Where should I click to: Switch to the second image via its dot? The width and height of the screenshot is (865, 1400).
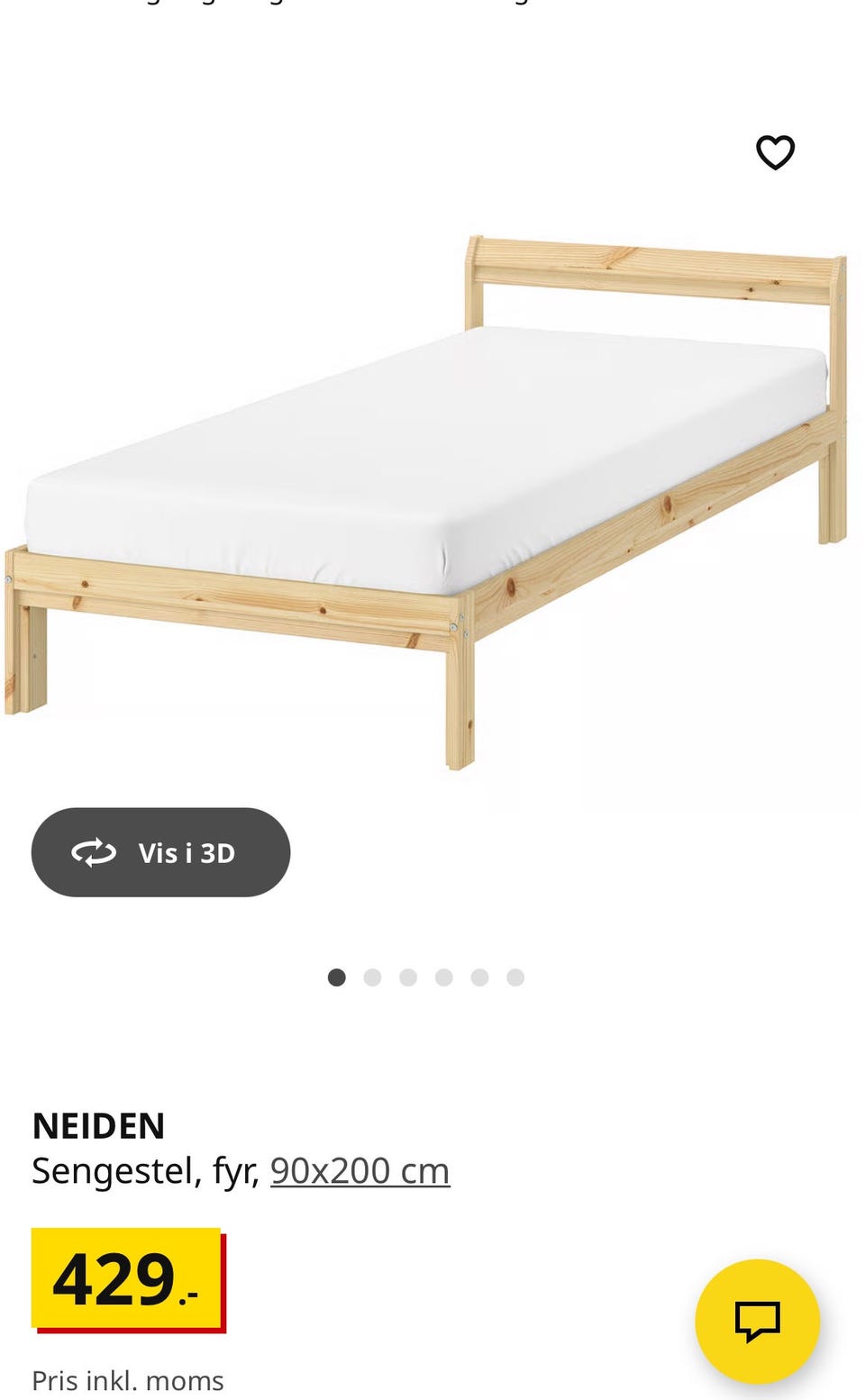(372, 977)
